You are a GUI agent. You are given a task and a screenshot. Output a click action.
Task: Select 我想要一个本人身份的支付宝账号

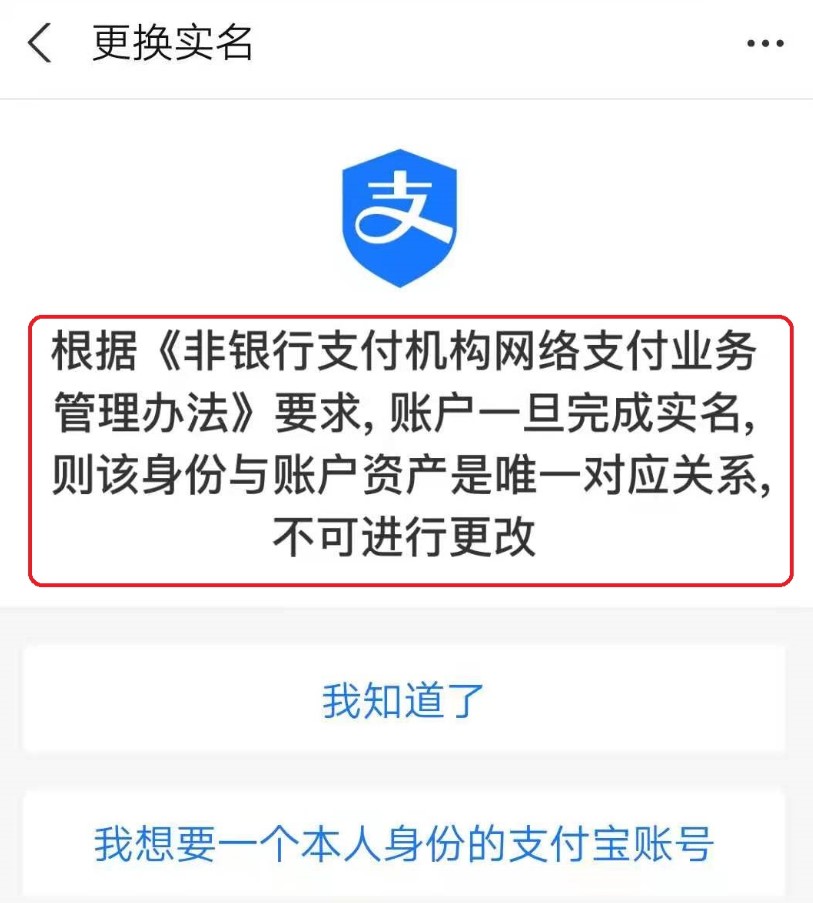pyautogui.click(x=404, y=843)
